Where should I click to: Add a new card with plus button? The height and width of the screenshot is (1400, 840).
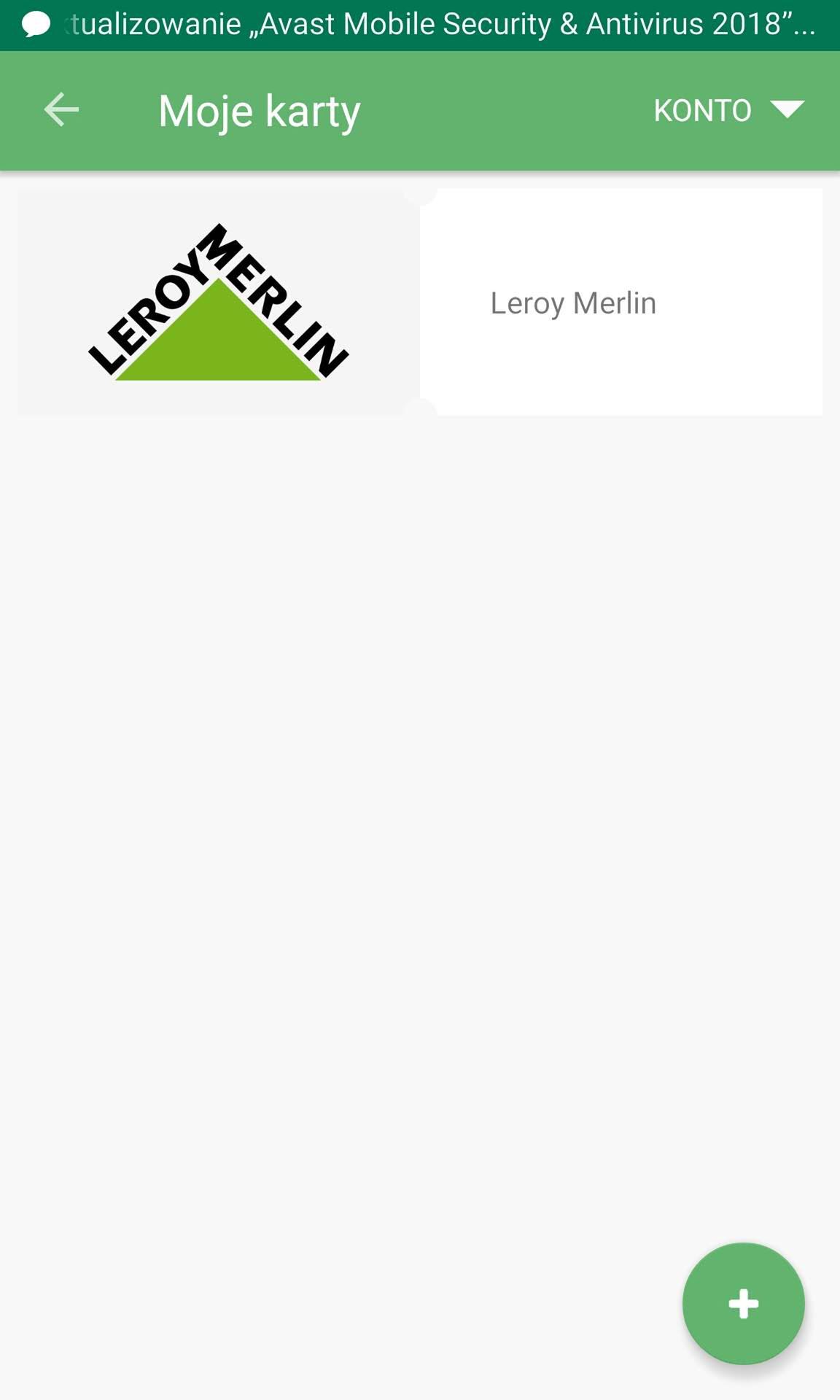743,1303
